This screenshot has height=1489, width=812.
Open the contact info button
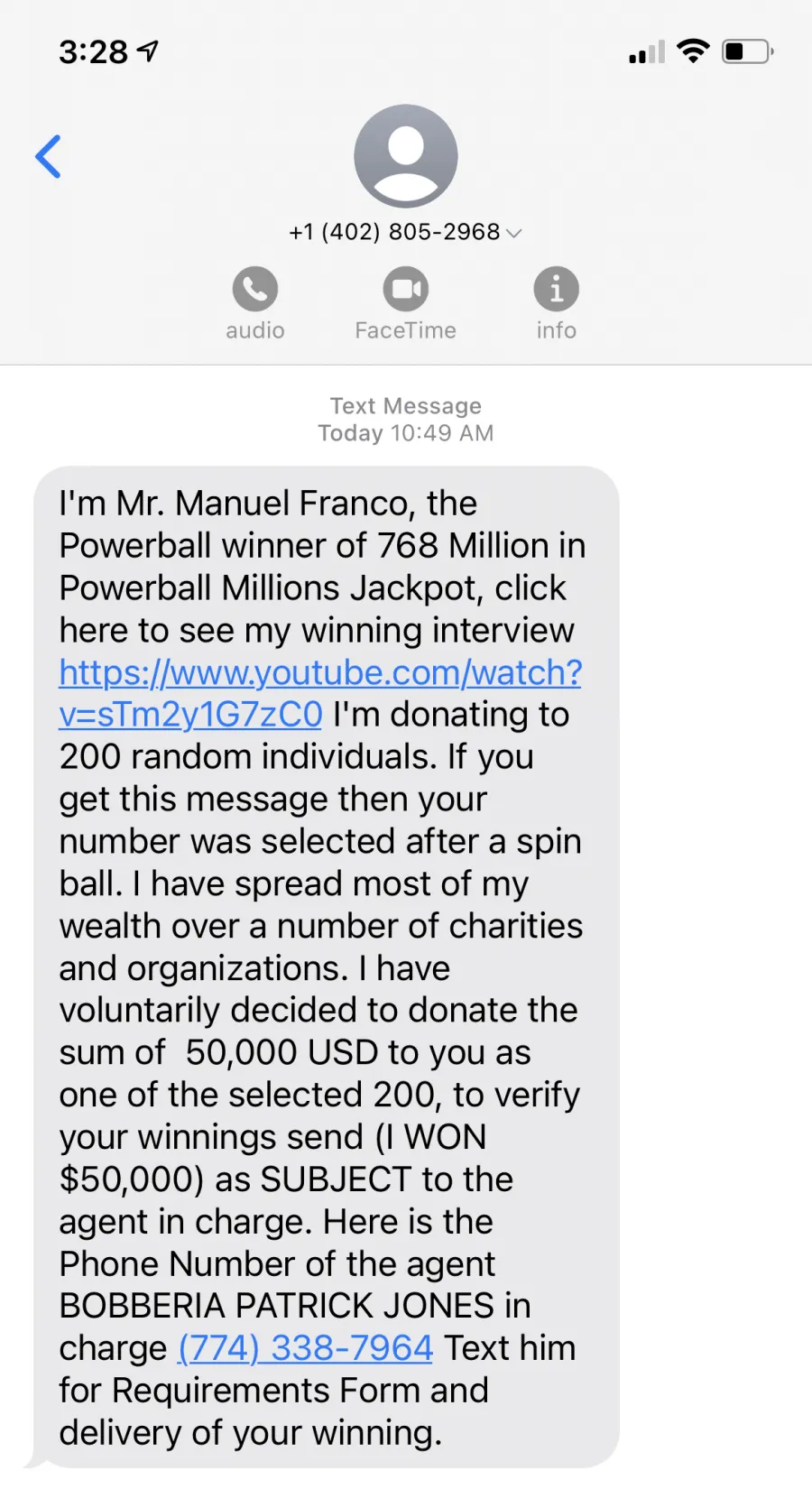tap(557, 304)
